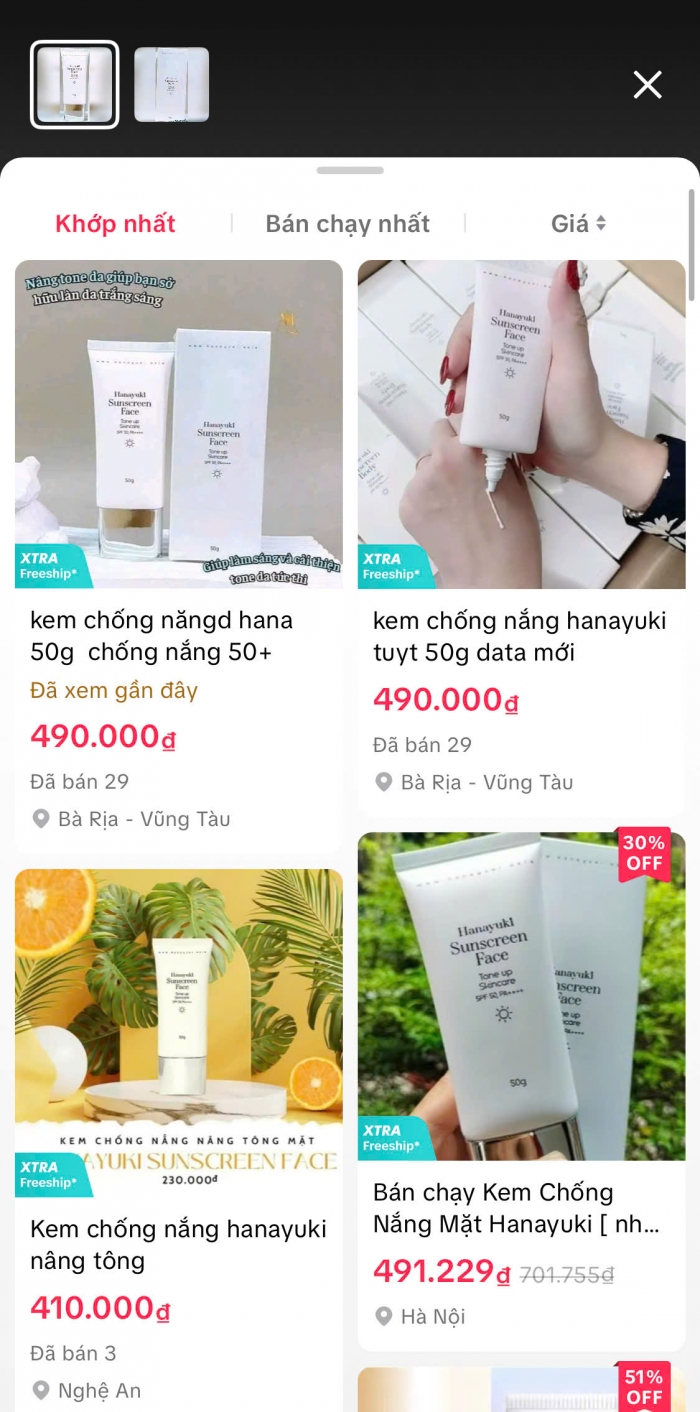Switch to the Khớp nhất tab
700x1412 pixels.
tap(115, 224)
